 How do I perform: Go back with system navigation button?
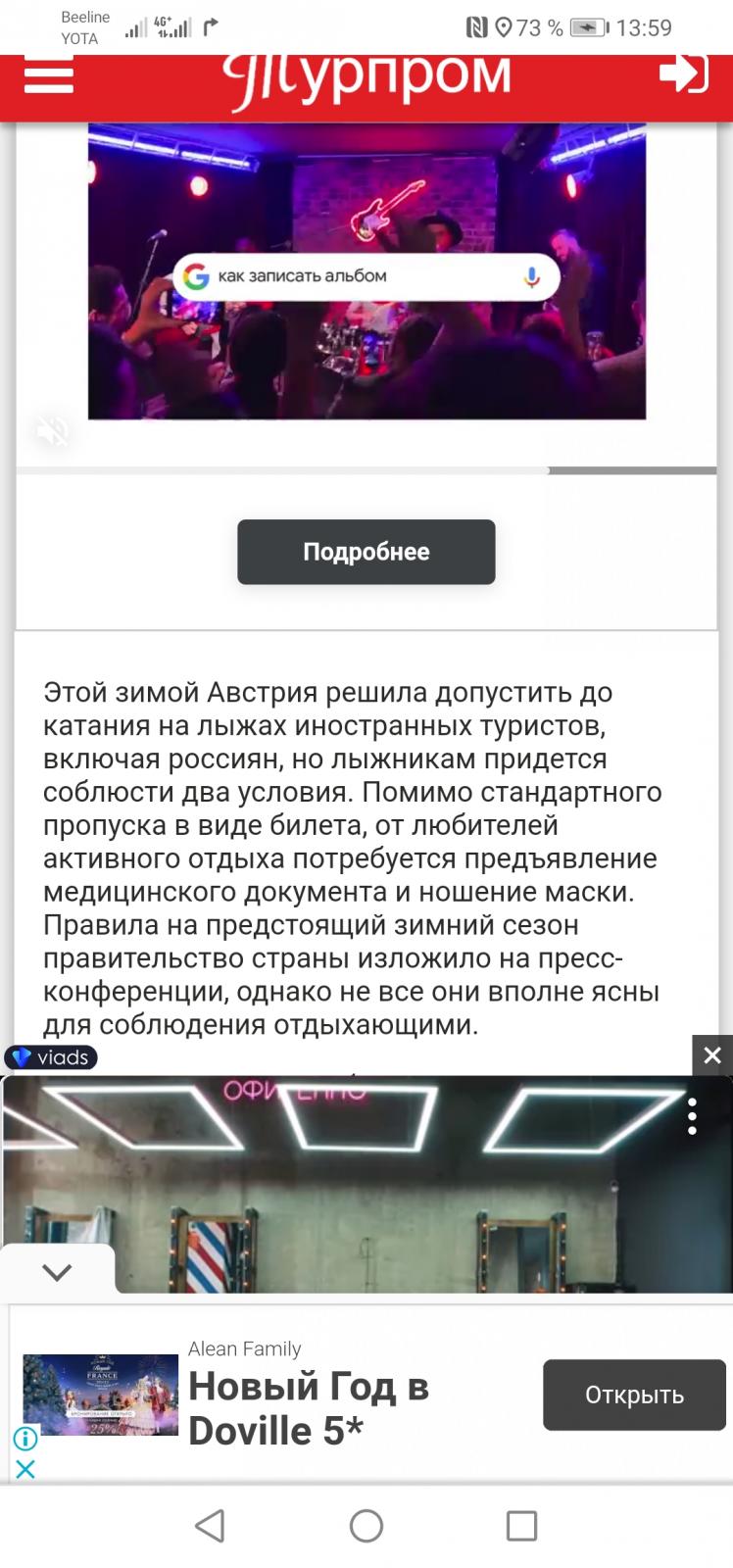pyautogui.click(x=210, y=1526)
